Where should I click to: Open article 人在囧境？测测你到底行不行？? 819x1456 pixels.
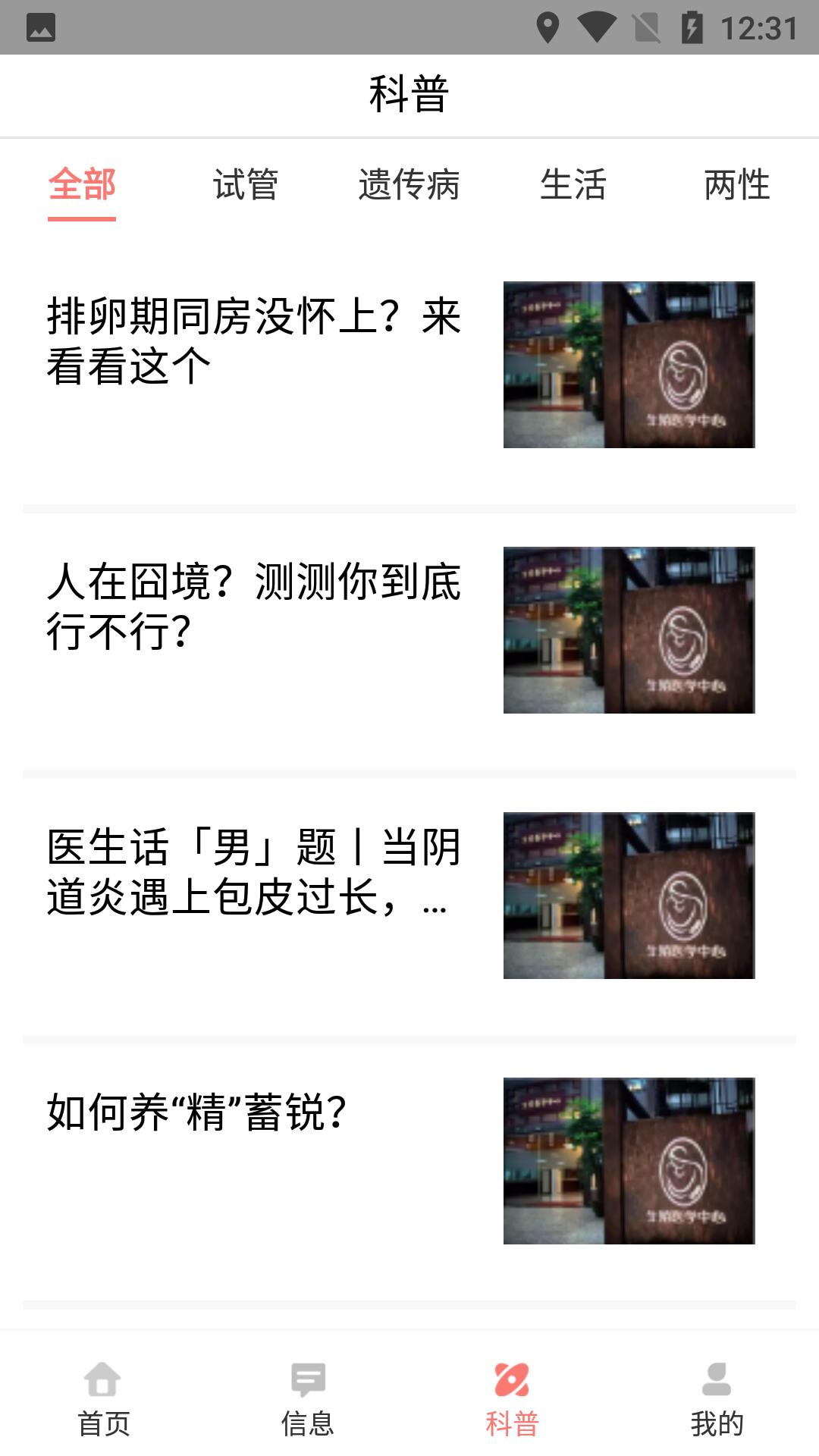tap(254, 607)
